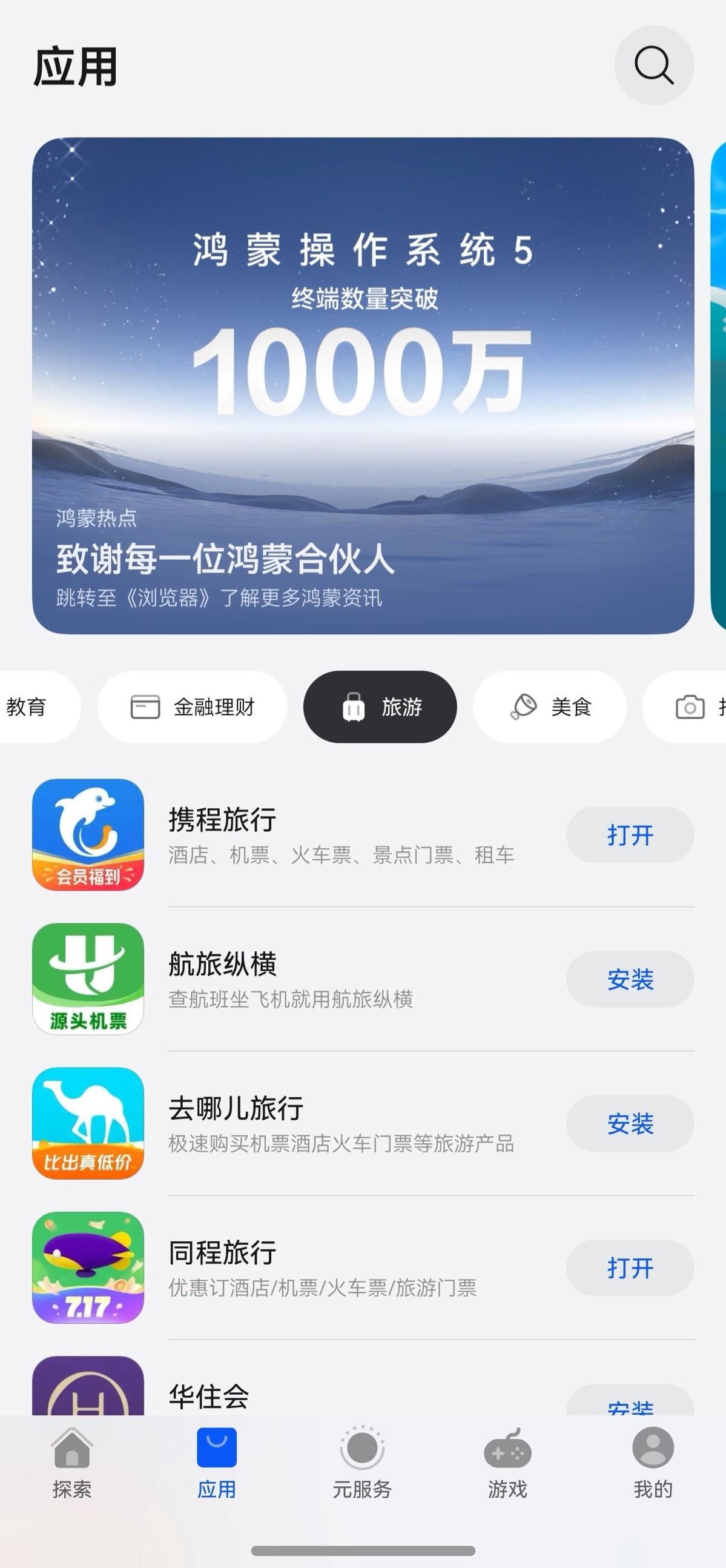
Task: Open the 携程旅行 app with 打开
Action: [x=629, y=834]
